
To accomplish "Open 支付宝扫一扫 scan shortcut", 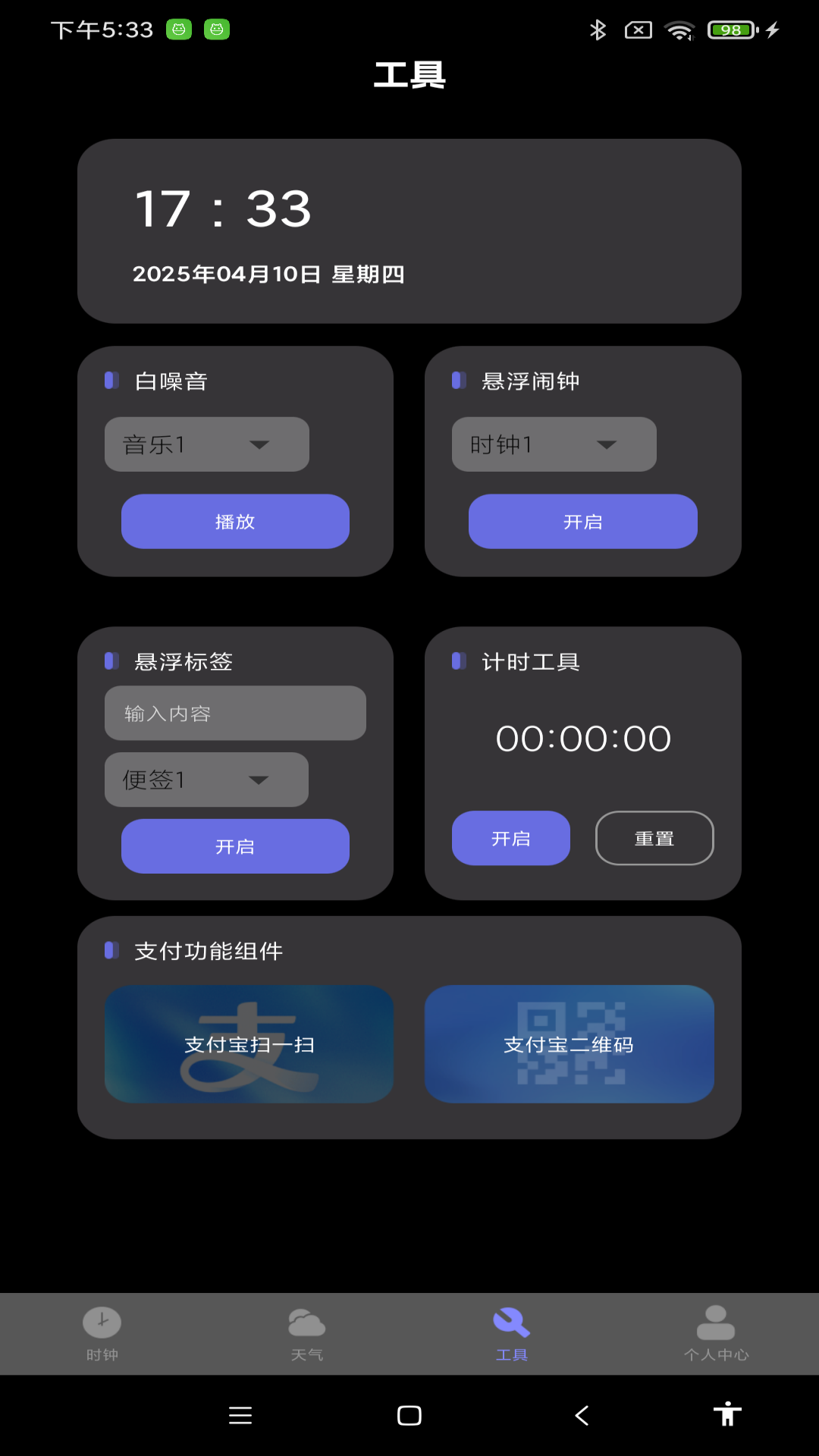I will (249, 1045).
